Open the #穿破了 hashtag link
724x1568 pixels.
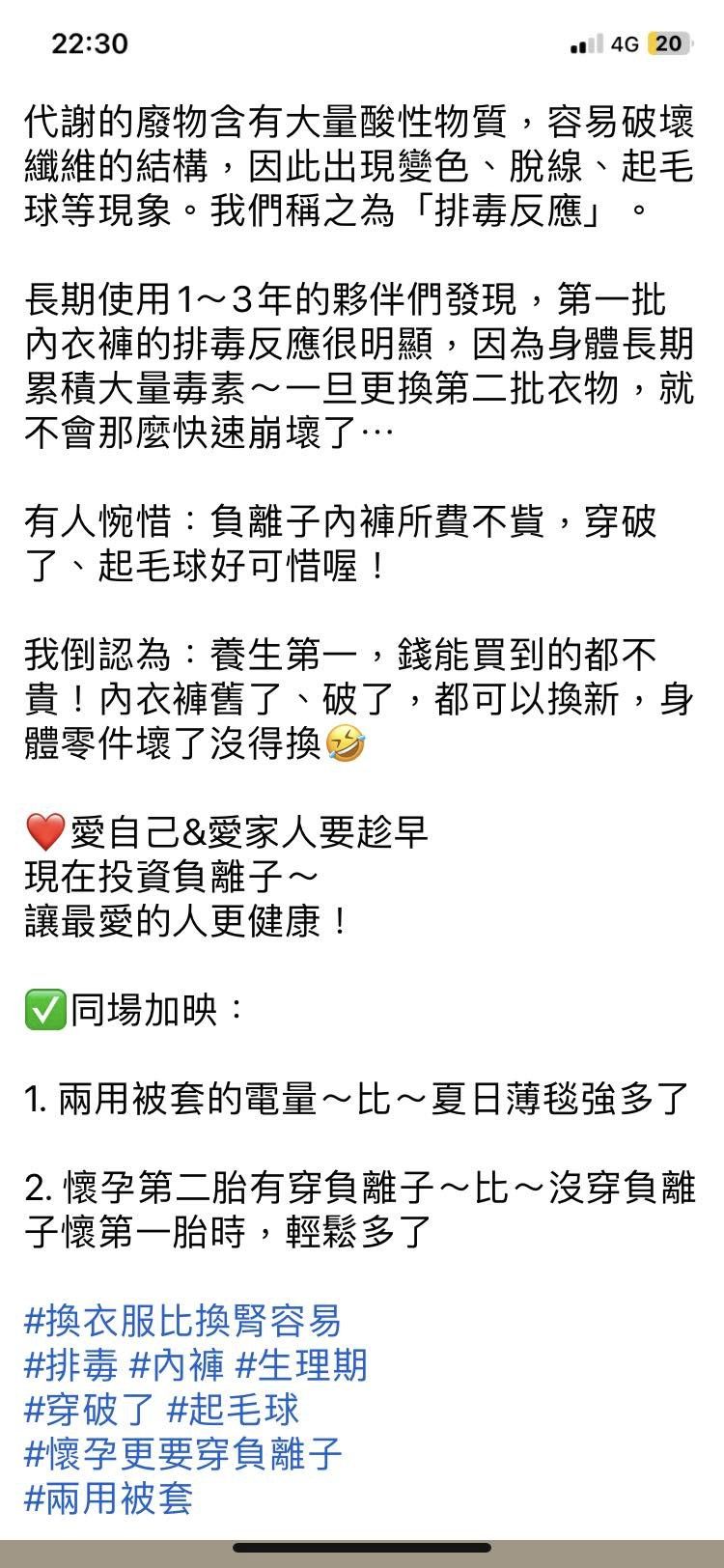tap(89, 1409)
